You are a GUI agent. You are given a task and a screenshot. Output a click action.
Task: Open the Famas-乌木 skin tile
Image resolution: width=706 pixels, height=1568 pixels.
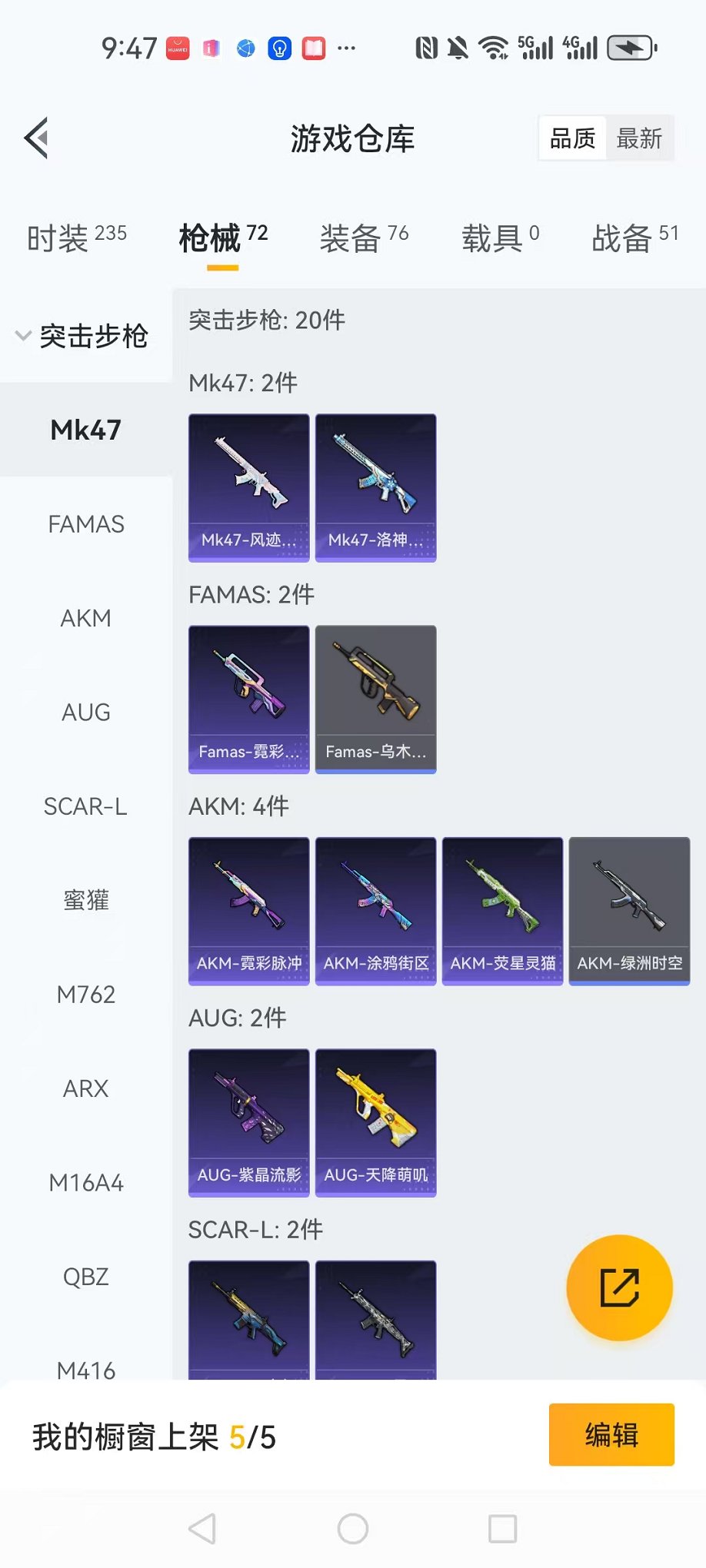[375, 699]
